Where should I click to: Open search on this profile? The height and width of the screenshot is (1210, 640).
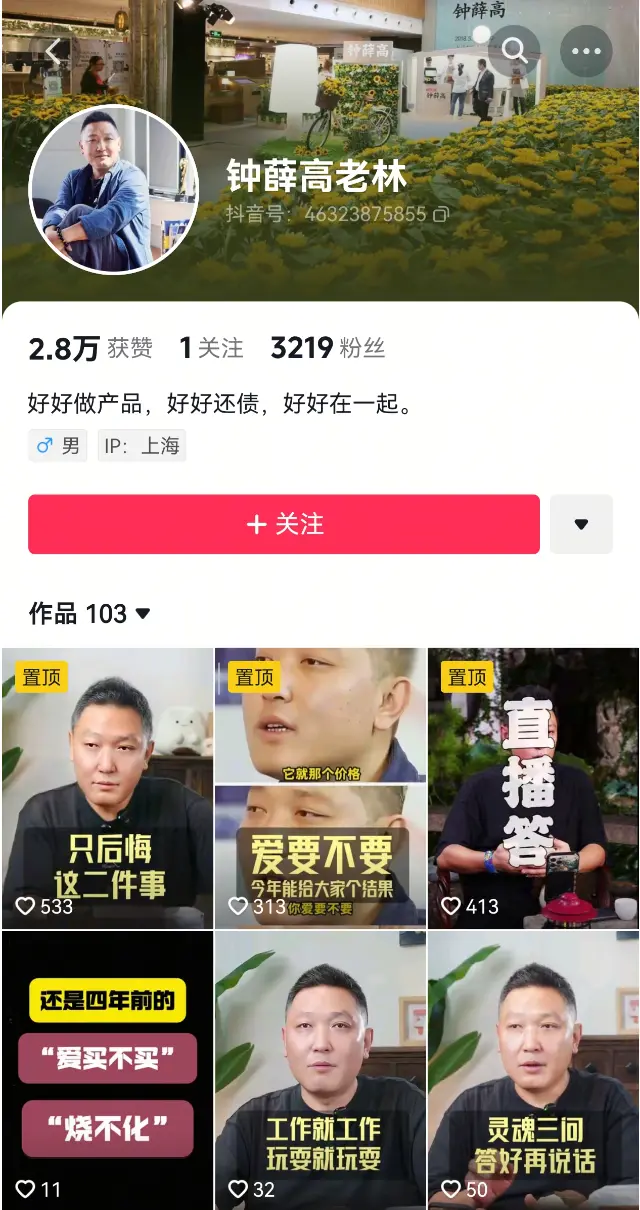(x=514, y=50)
